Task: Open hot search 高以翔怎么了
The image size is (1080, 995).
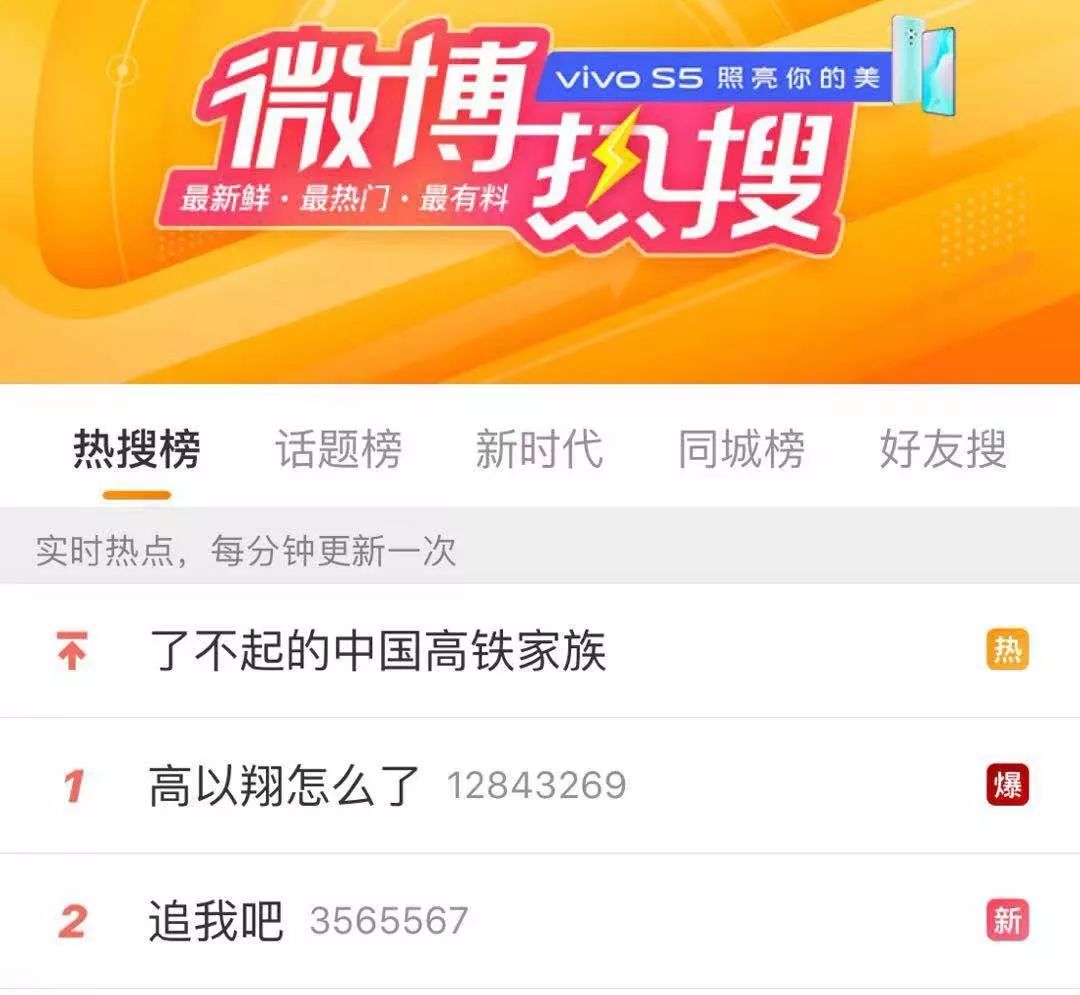Action: click(285, 786)
